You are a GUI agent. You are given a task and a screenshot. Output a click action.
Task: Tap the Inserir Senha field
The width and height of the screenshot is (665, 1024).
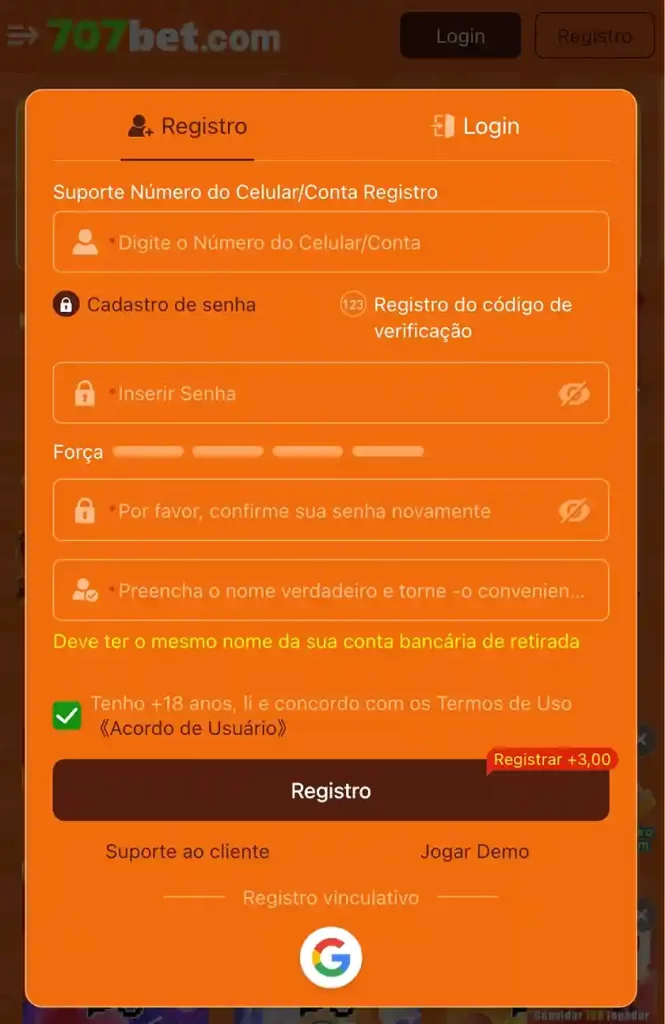tap(320, 393)
